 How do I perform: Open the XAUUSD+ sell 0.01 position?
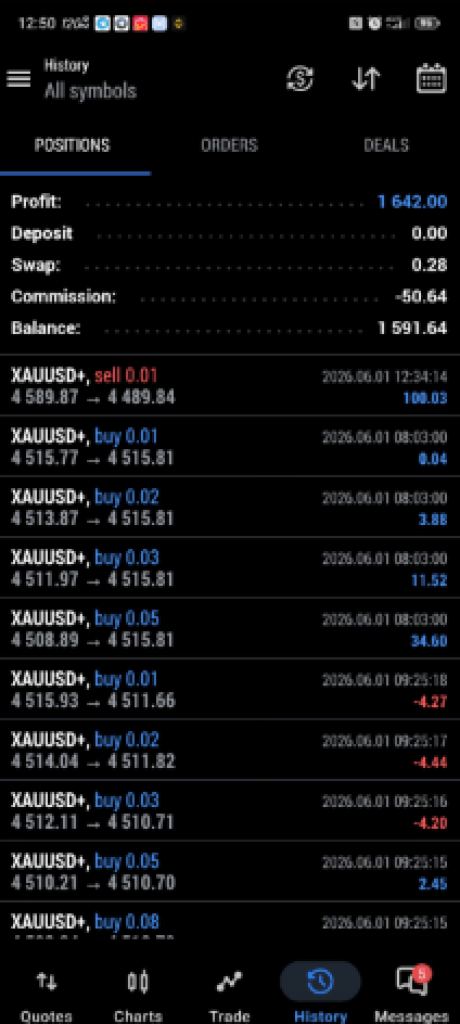click(230, 386)
